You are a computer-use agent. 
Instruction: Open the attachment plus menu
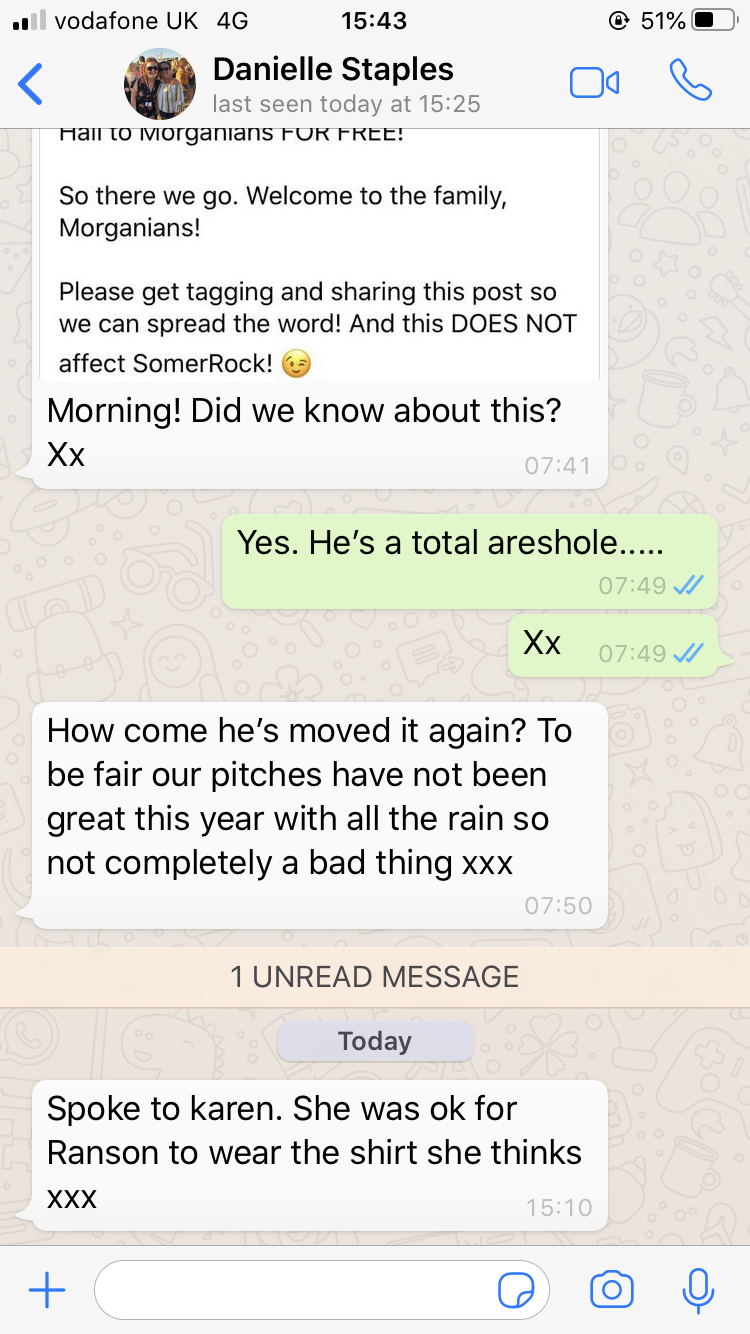pyautogui.click(x=47, y=1290)
